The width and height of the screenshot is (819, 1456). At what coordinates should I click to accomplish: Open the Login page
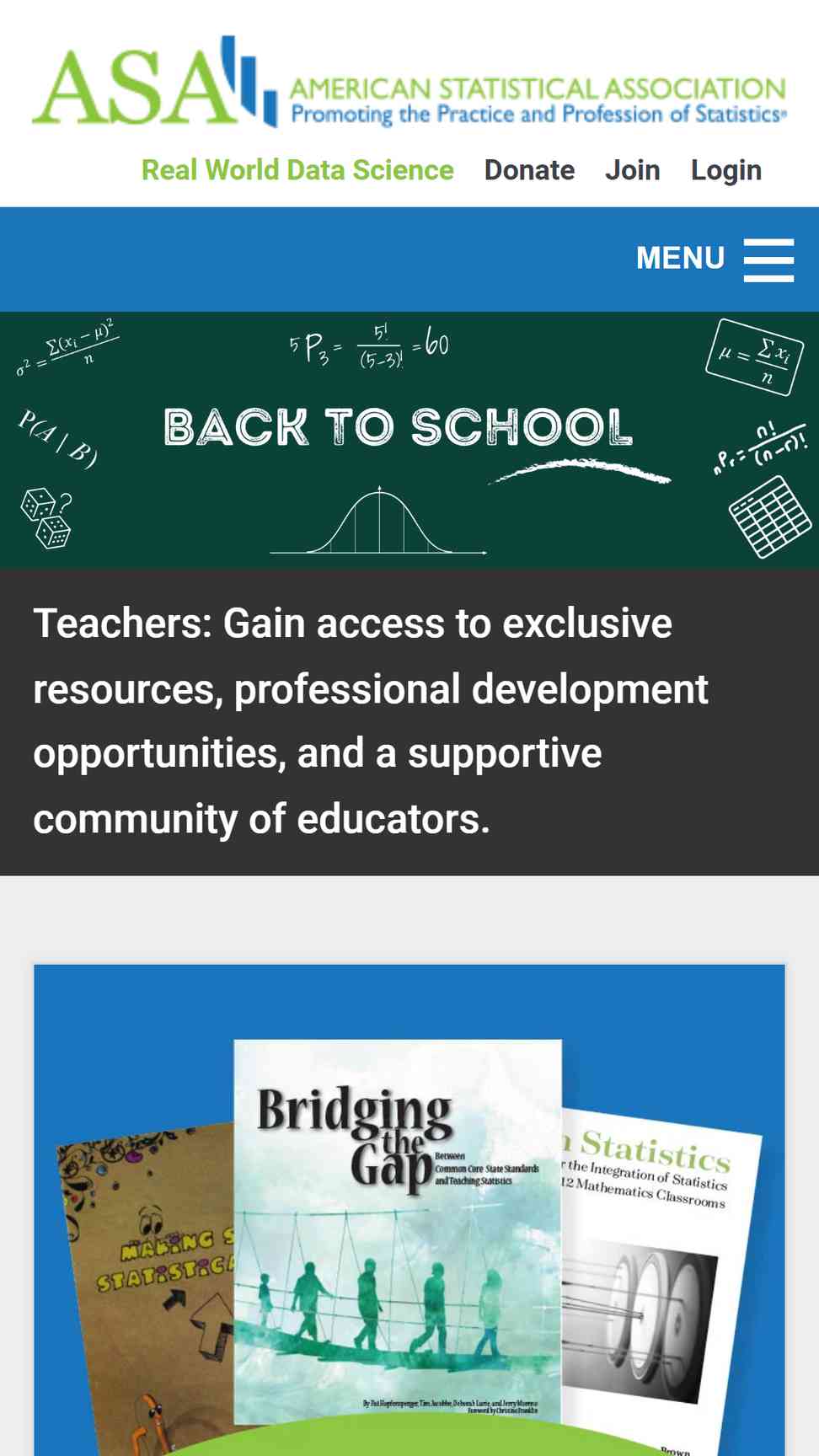726,170
